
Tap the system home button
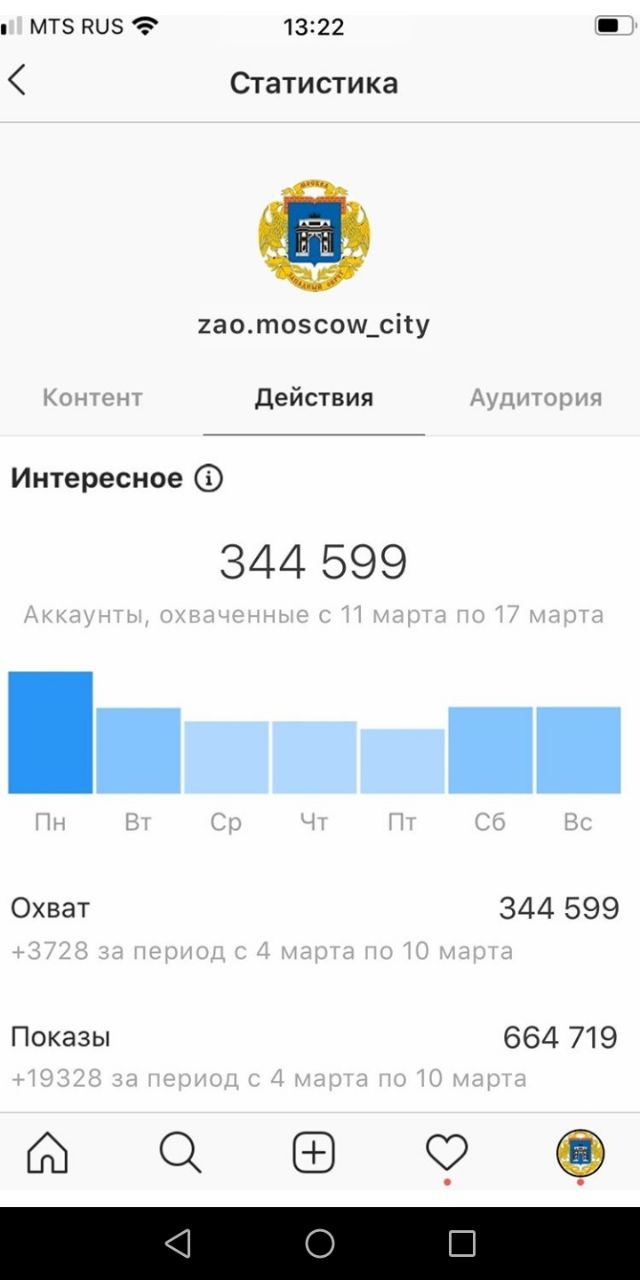tap(320, 1243)
